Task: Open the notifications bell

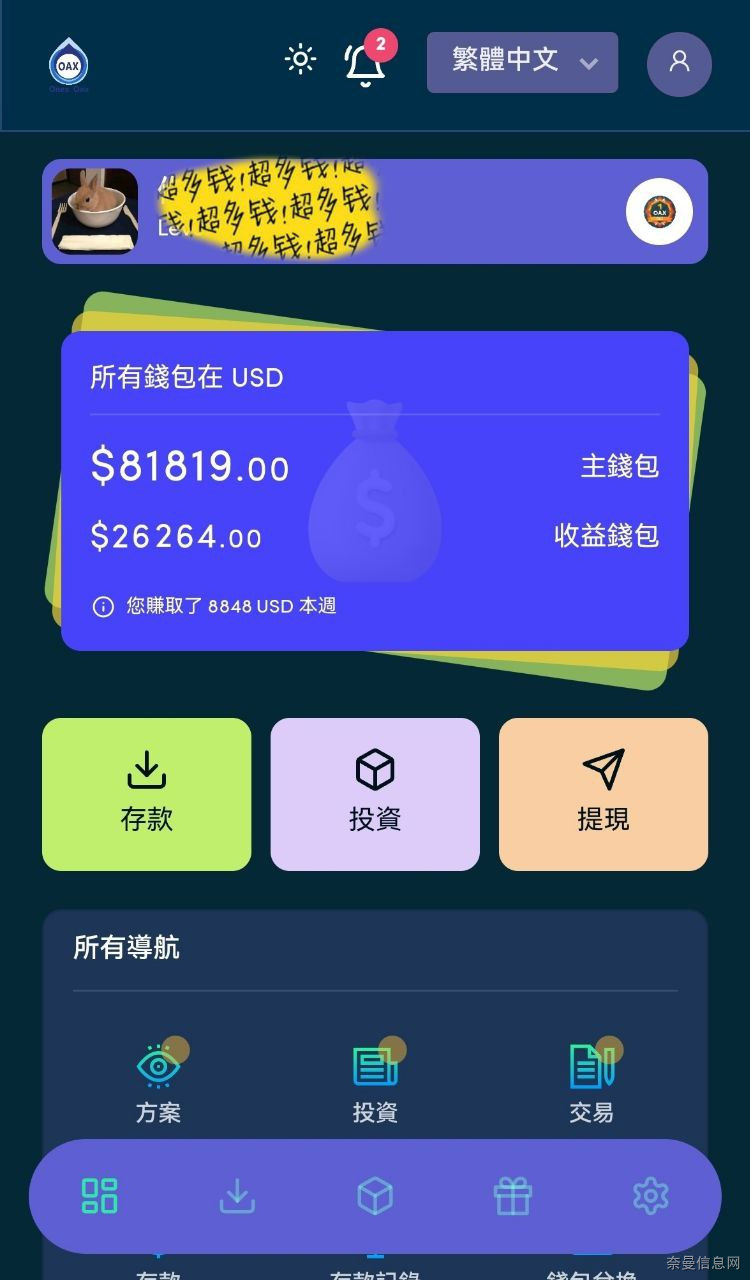Action: [x=364, y=64]
